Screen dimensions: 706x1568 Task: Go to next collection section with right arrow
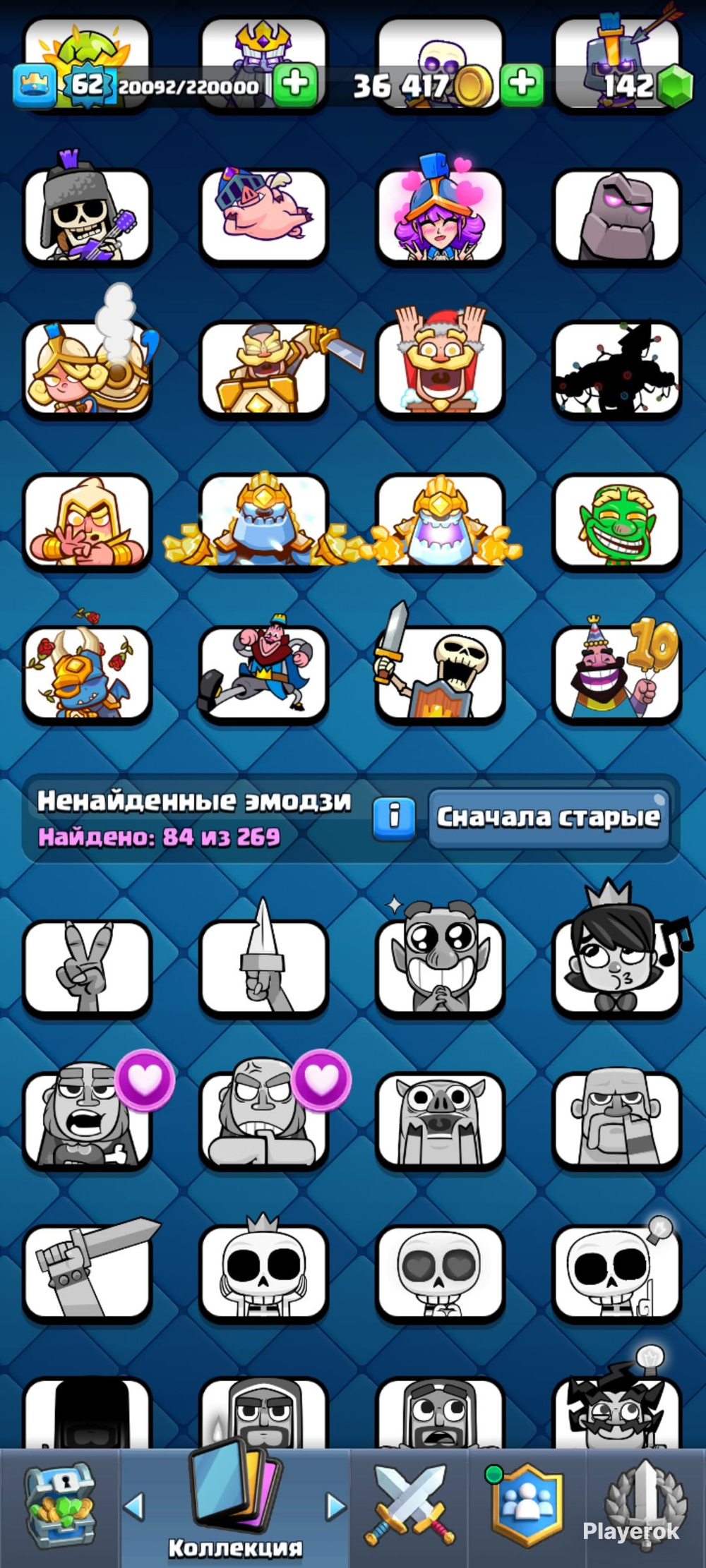coord(336,1506)
